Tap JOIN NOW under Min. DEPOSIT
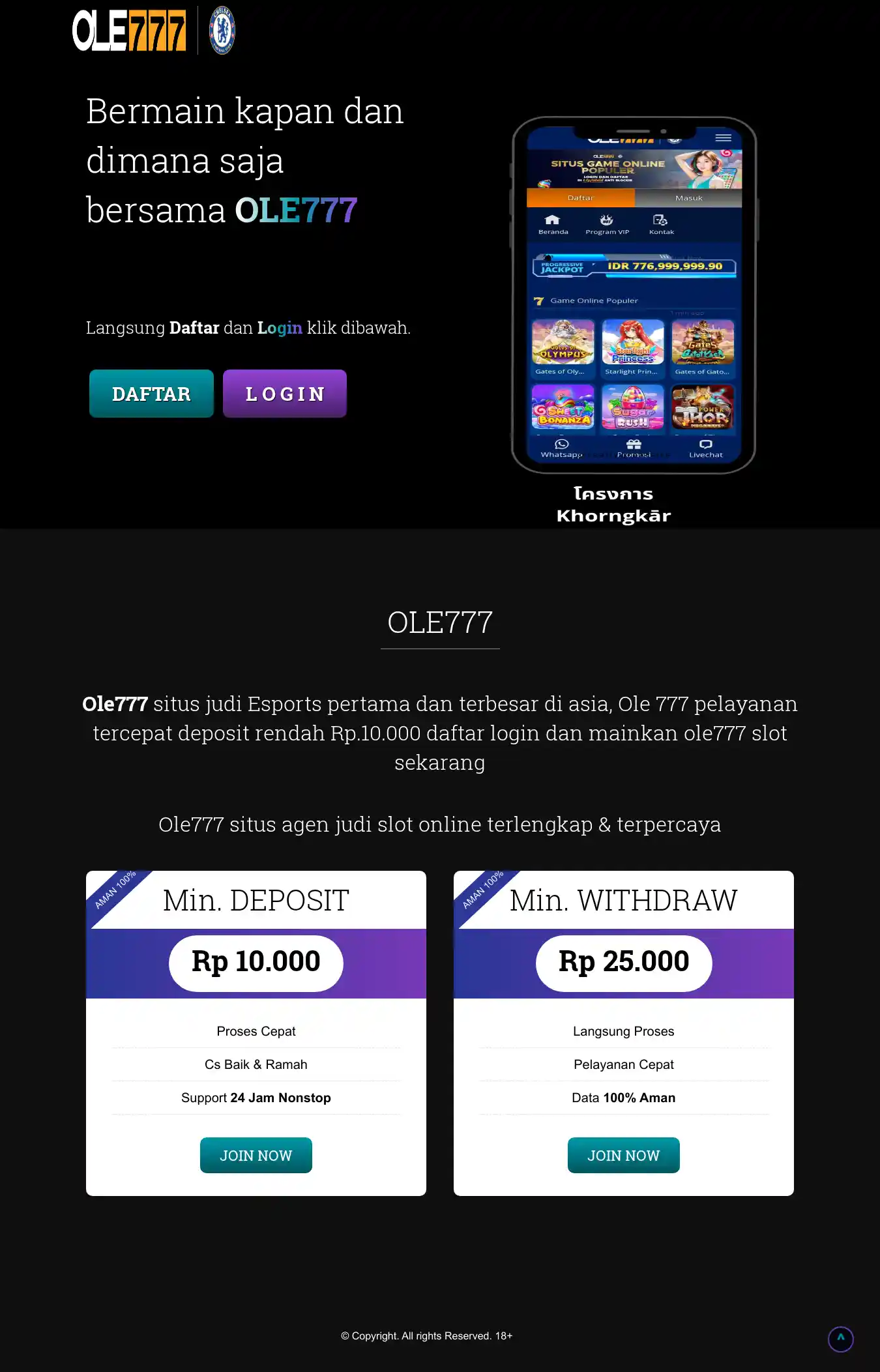The height and width of the screenshot is (1372, 880). click(256, 1155)
